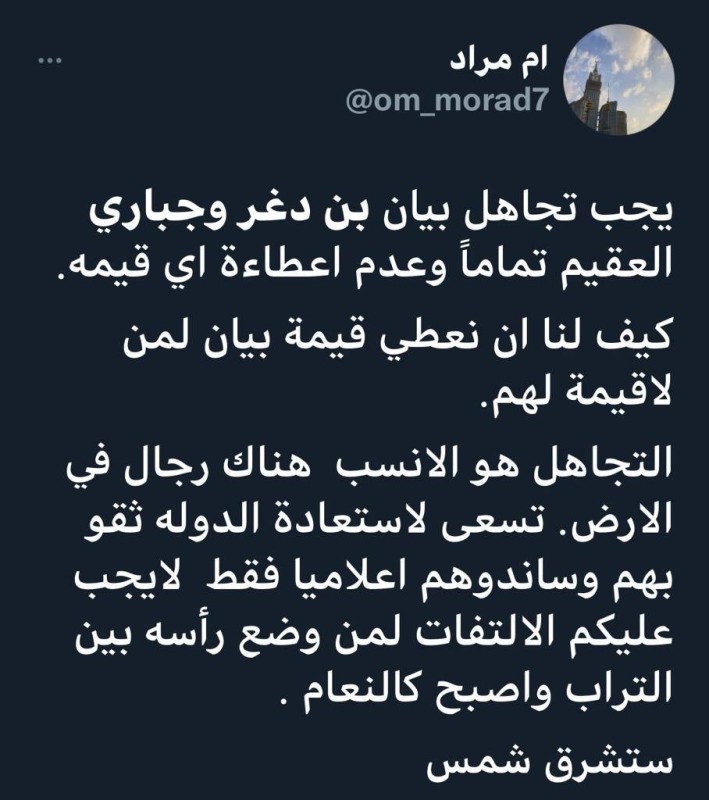Image resolution: width=709 pixels, height=800 pixels.
Task: Open the tweet's overflow menu
Action: (50, 61)
